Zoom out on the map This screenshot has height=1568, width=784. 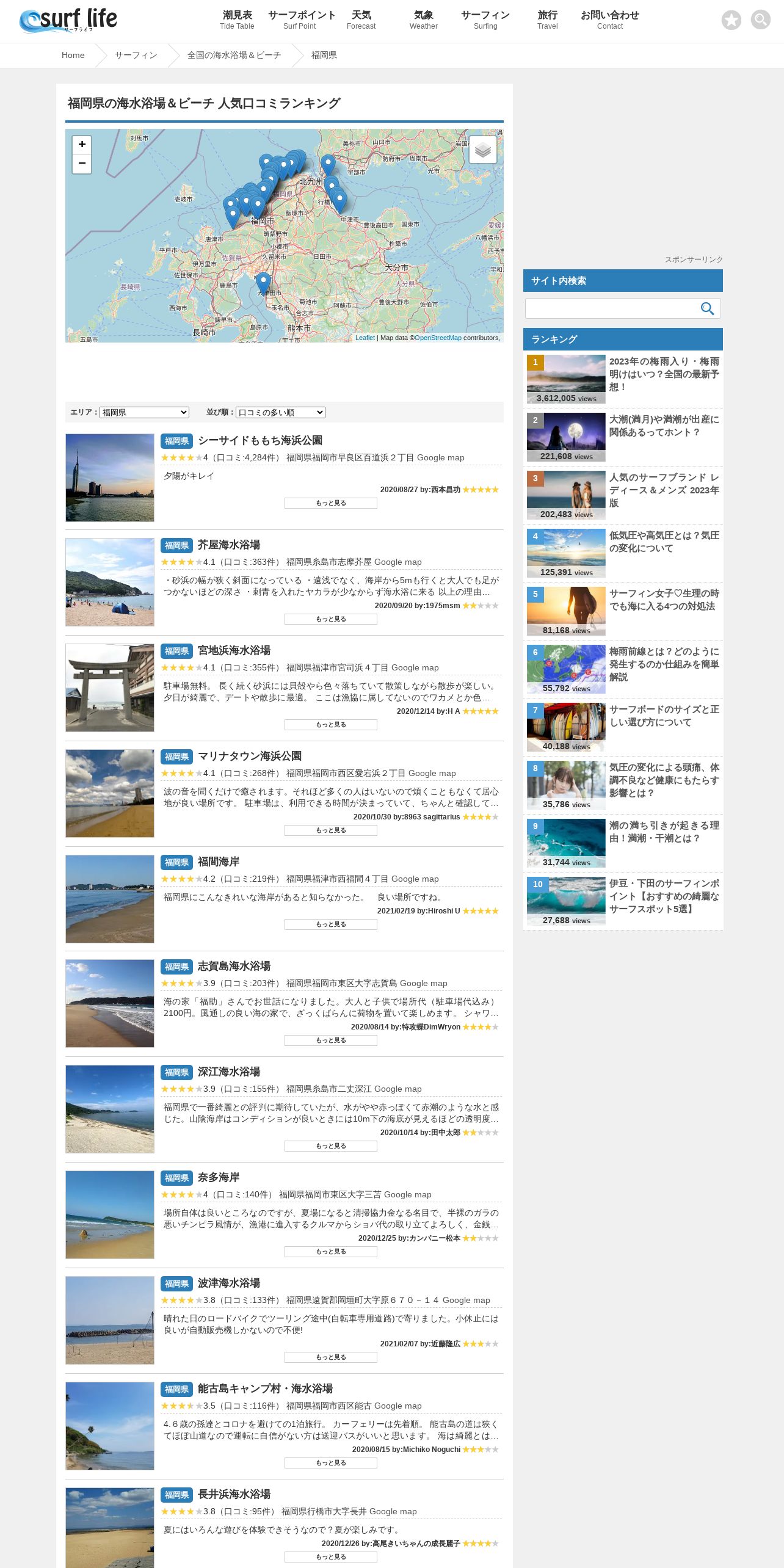point(82,164)
